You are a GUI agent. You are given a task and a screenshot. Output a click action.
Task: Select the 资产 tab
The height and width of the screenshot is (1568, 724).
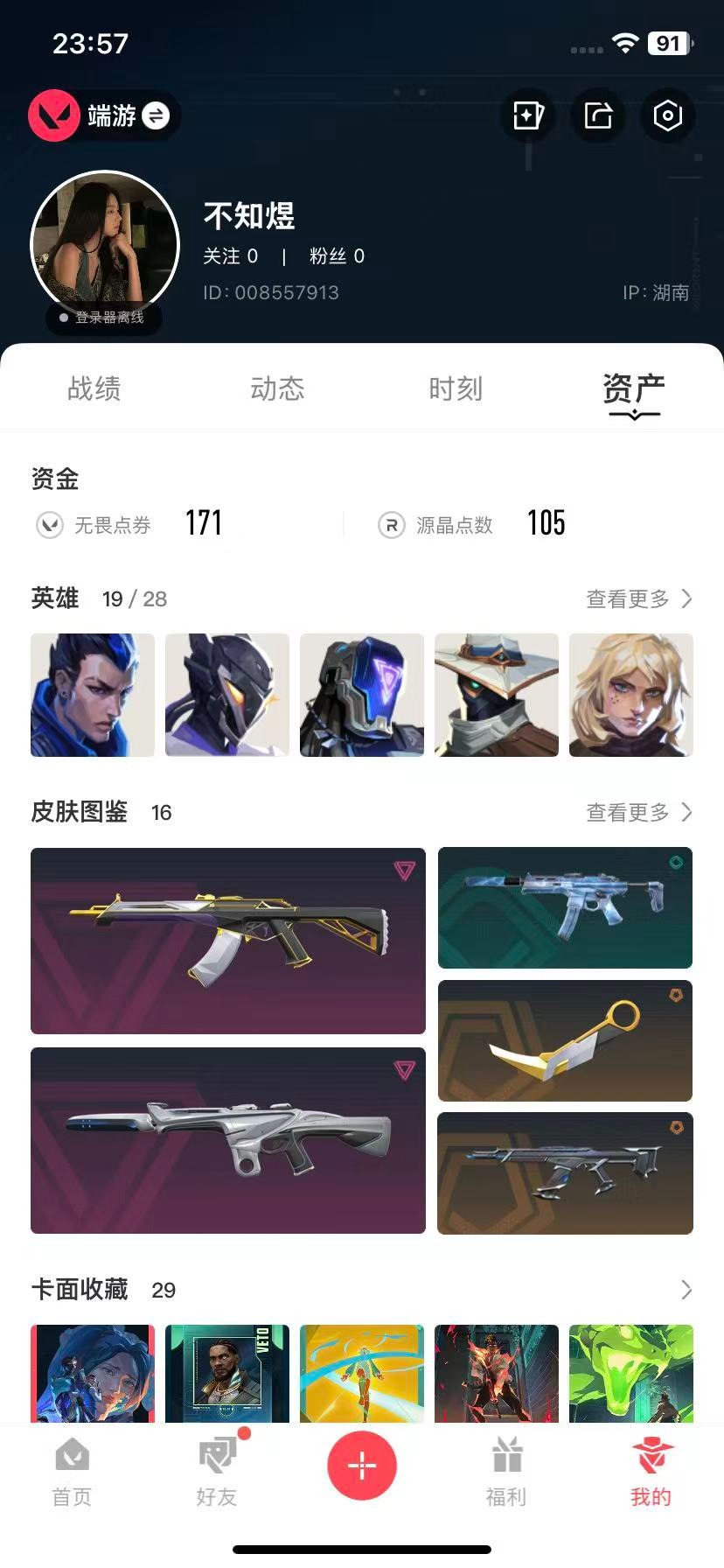tap(633, 390)
